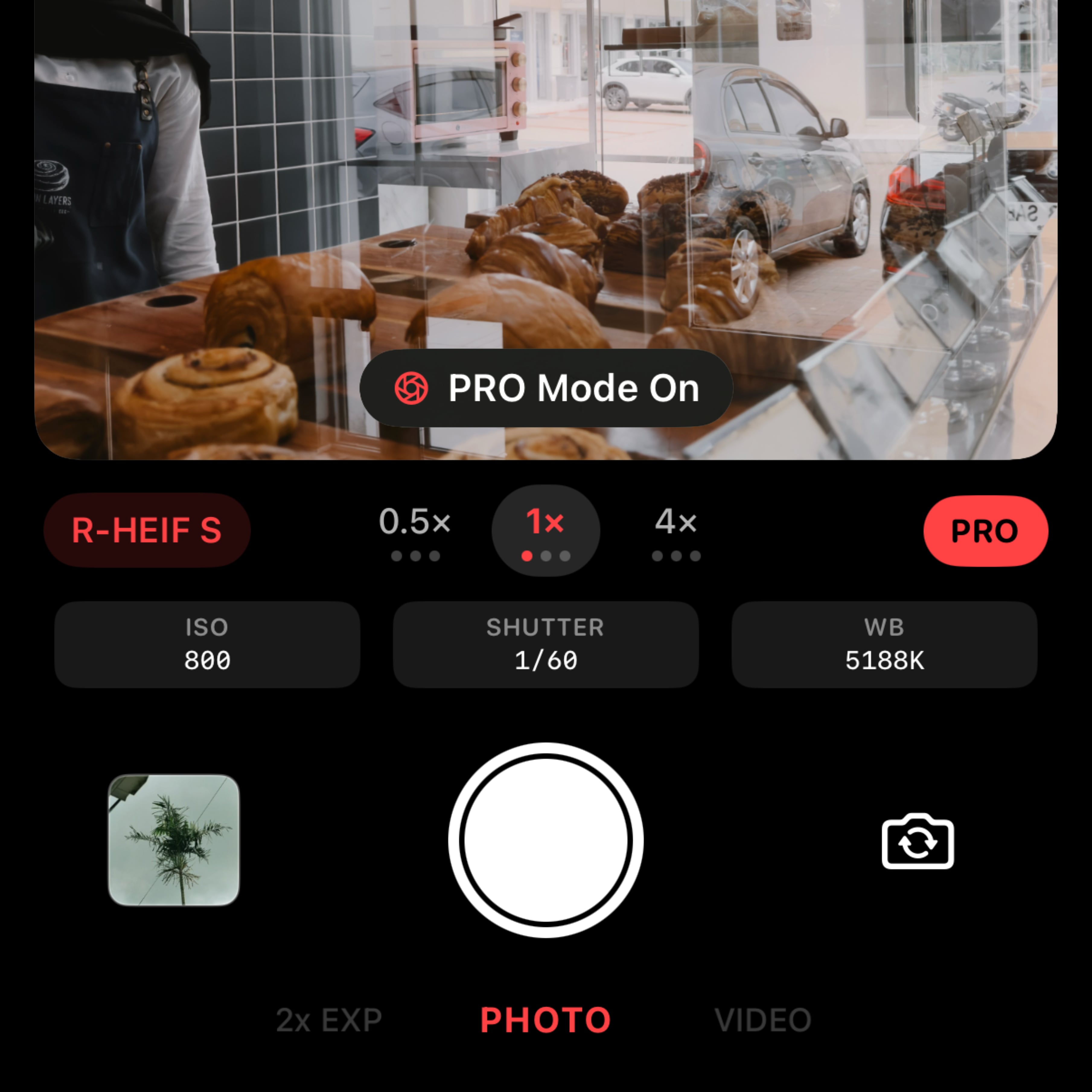Viewport: 1092px width, 1092px height.
Task: Adjust the ISO 800 setting
Action: (x=207, y=644)
